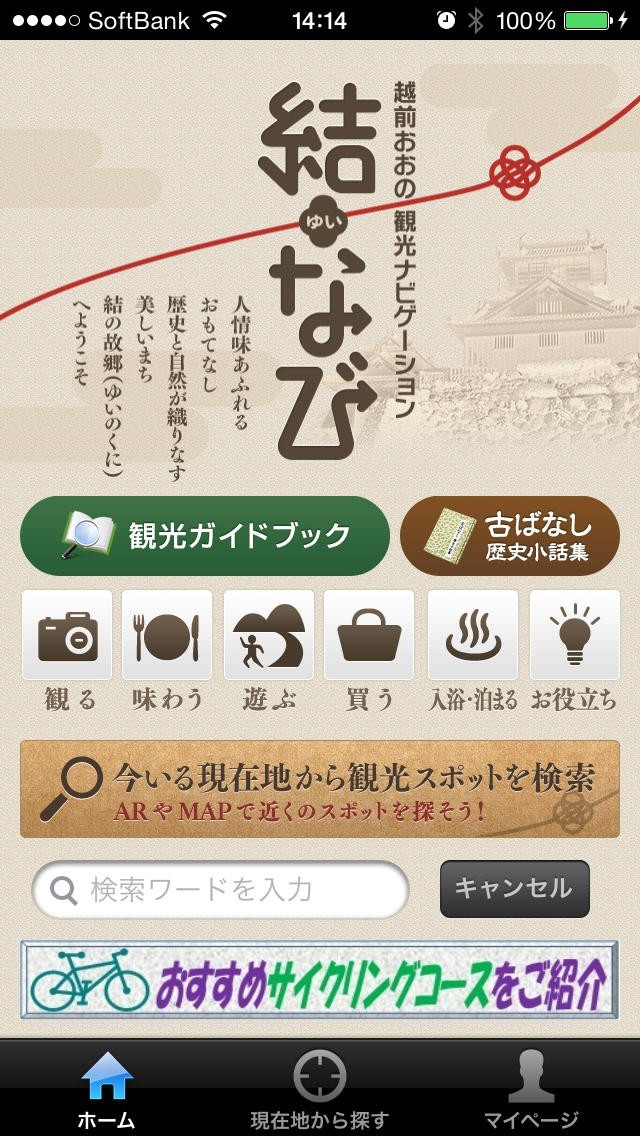This screenshot has width=640, height=1136.
Task: Switch to the 現在地から探す tab
Action: [319, 1090]
